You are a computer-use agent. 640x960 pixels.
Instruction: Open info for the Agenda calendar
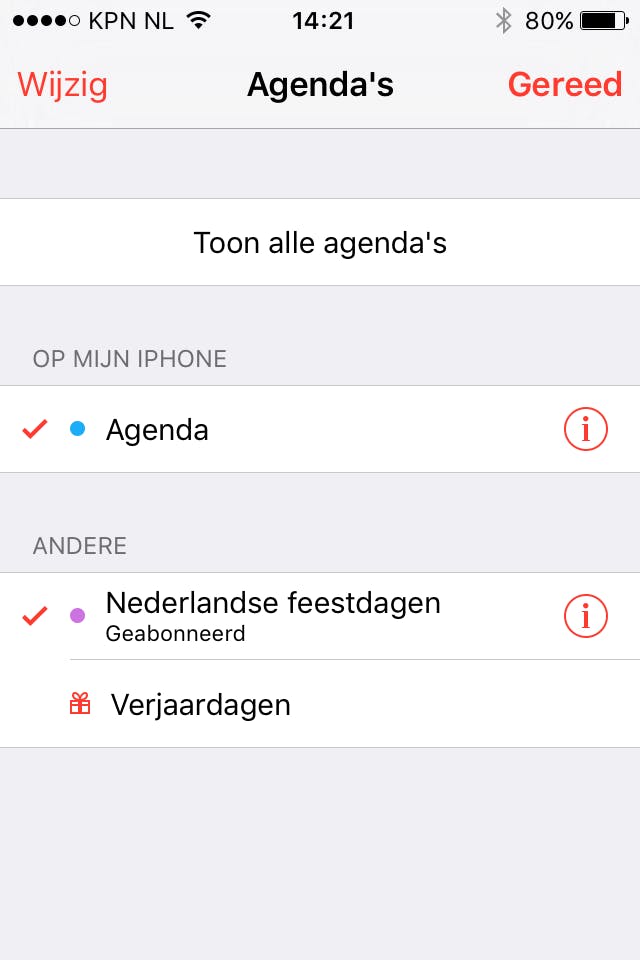[x=585, y=430]
